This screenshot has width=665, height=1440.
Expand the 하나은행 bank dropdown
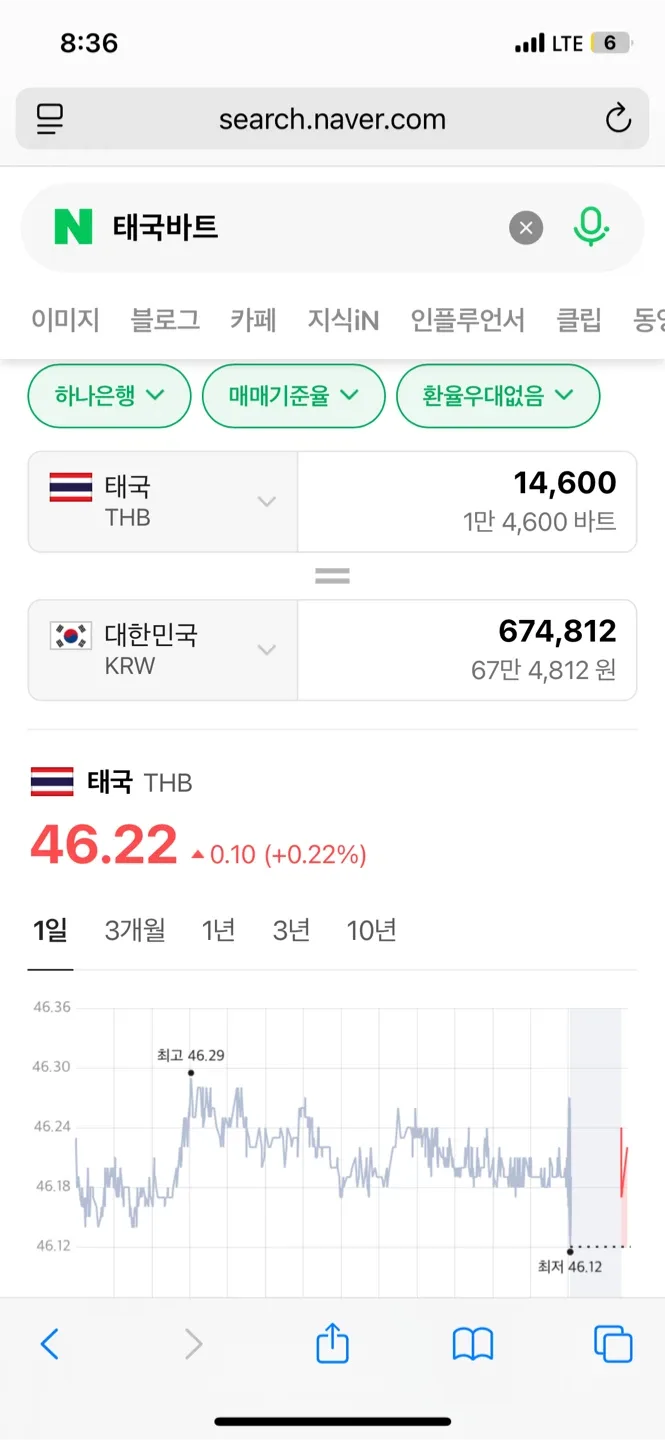(x=109, y=396)
